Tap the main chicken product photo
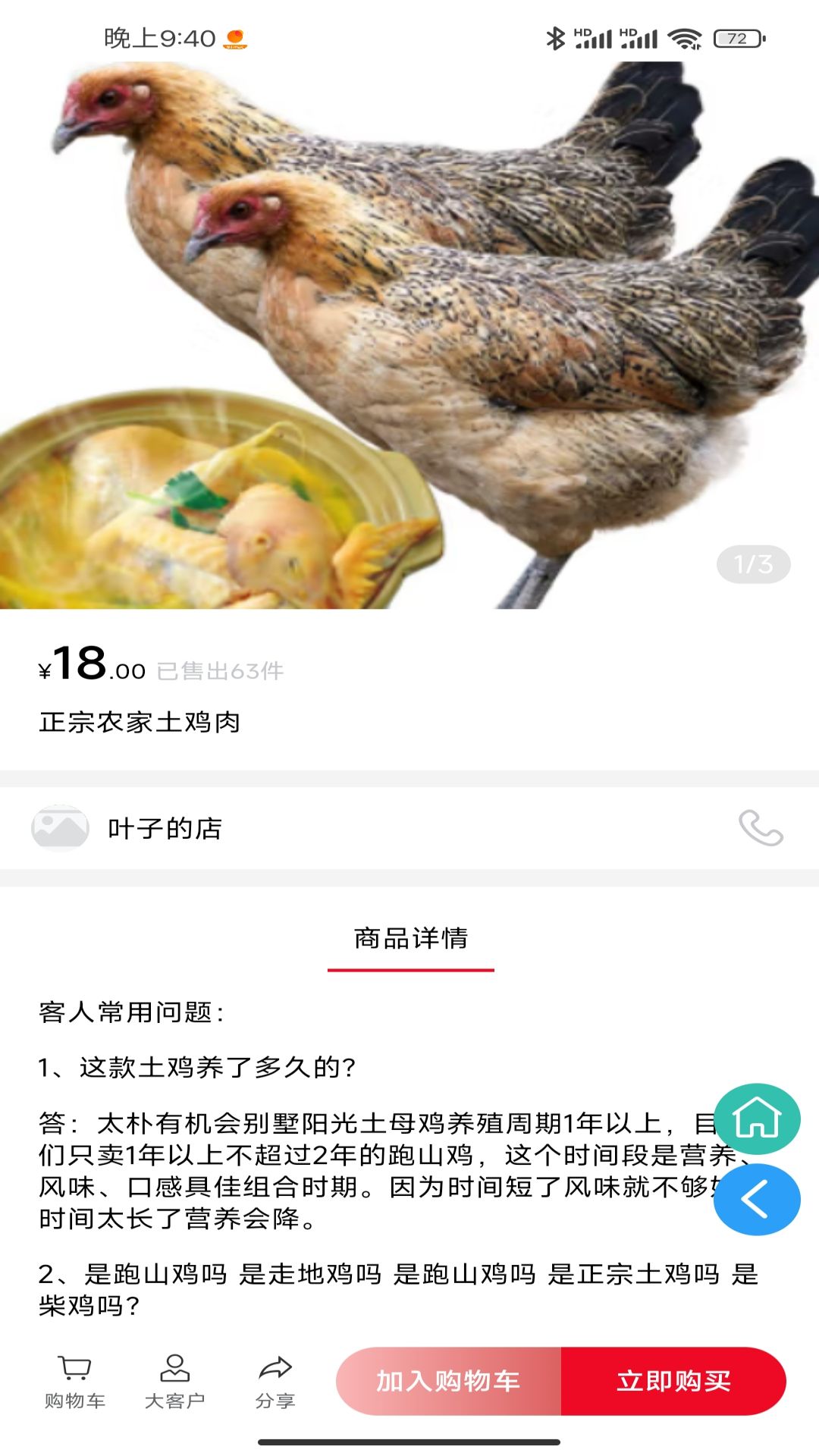 [x=409, y=303]
